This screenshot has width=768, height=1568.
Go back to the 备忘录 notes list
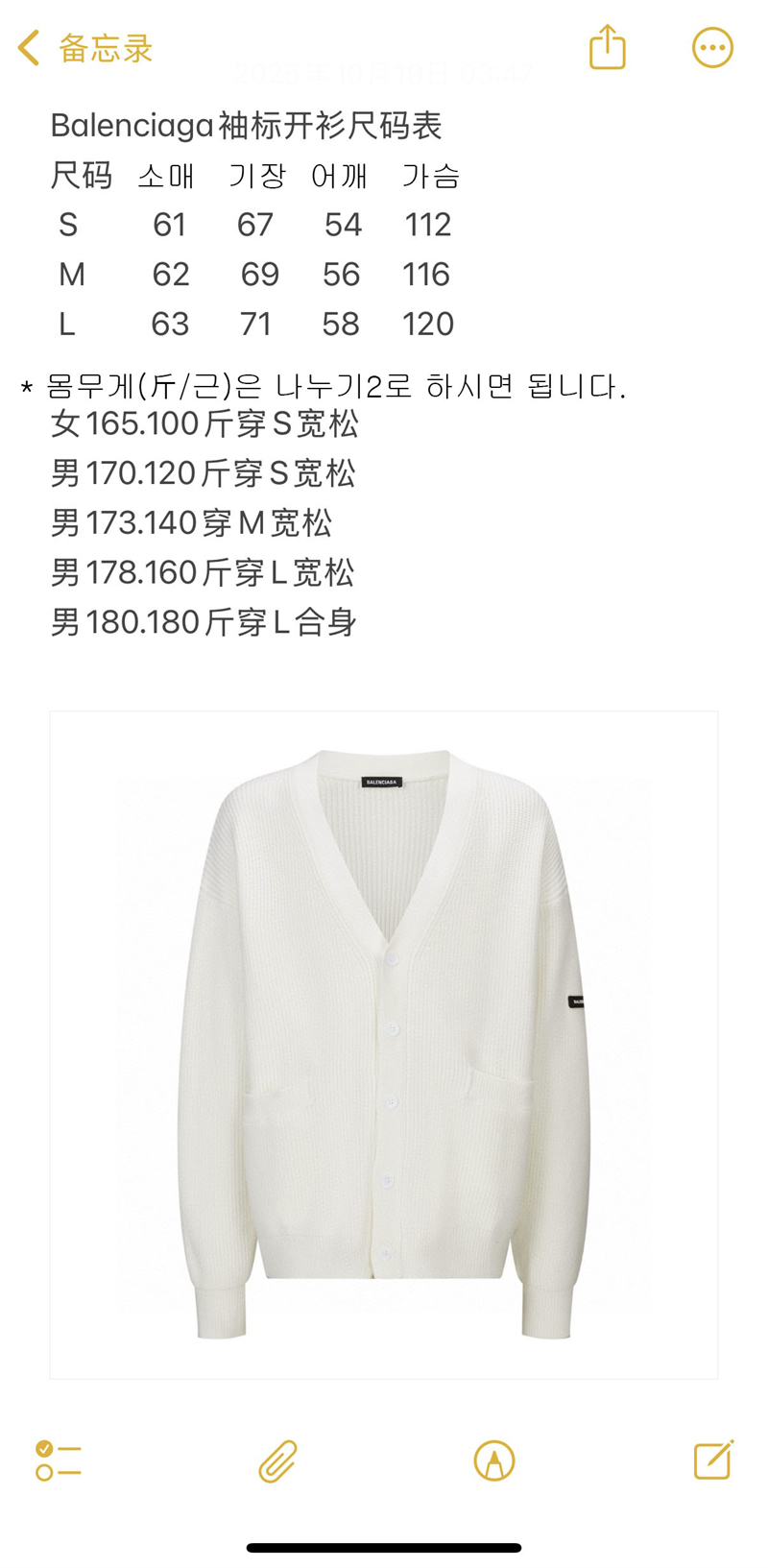84,48
